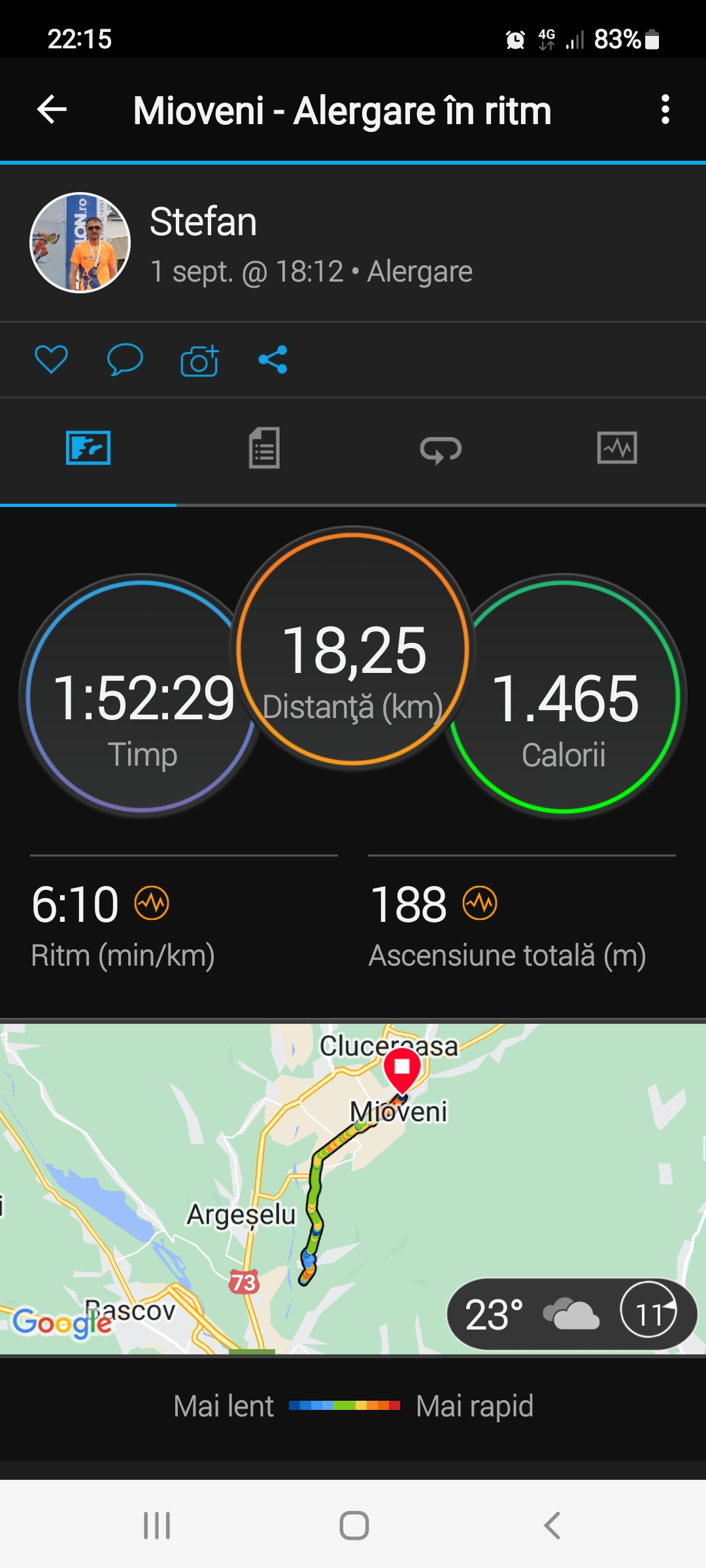The height and width of the screenshot is (1568, 706).
Task: Go back using the top arrow
Action: (52, 109)
